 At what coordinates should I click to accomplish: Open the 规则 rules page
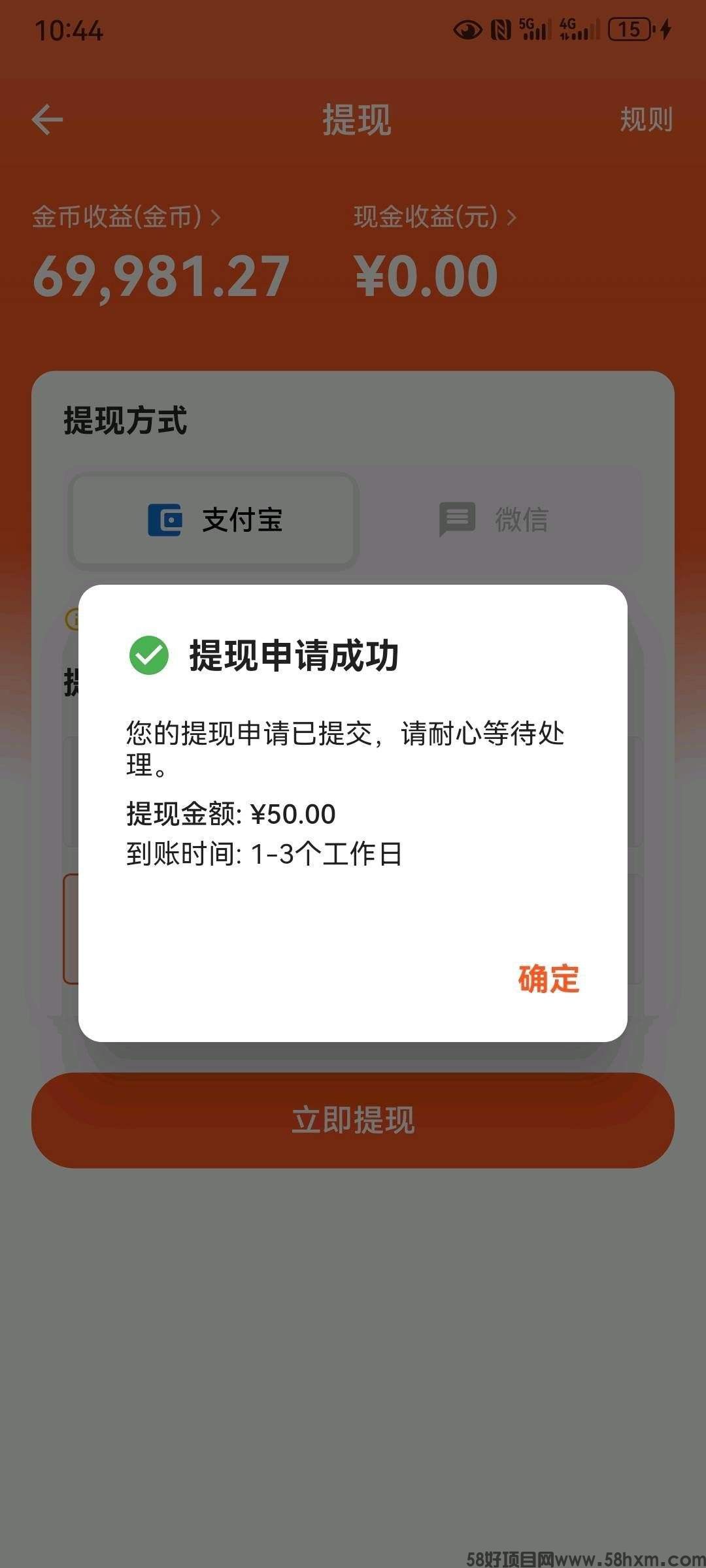[x=646, y=120]
